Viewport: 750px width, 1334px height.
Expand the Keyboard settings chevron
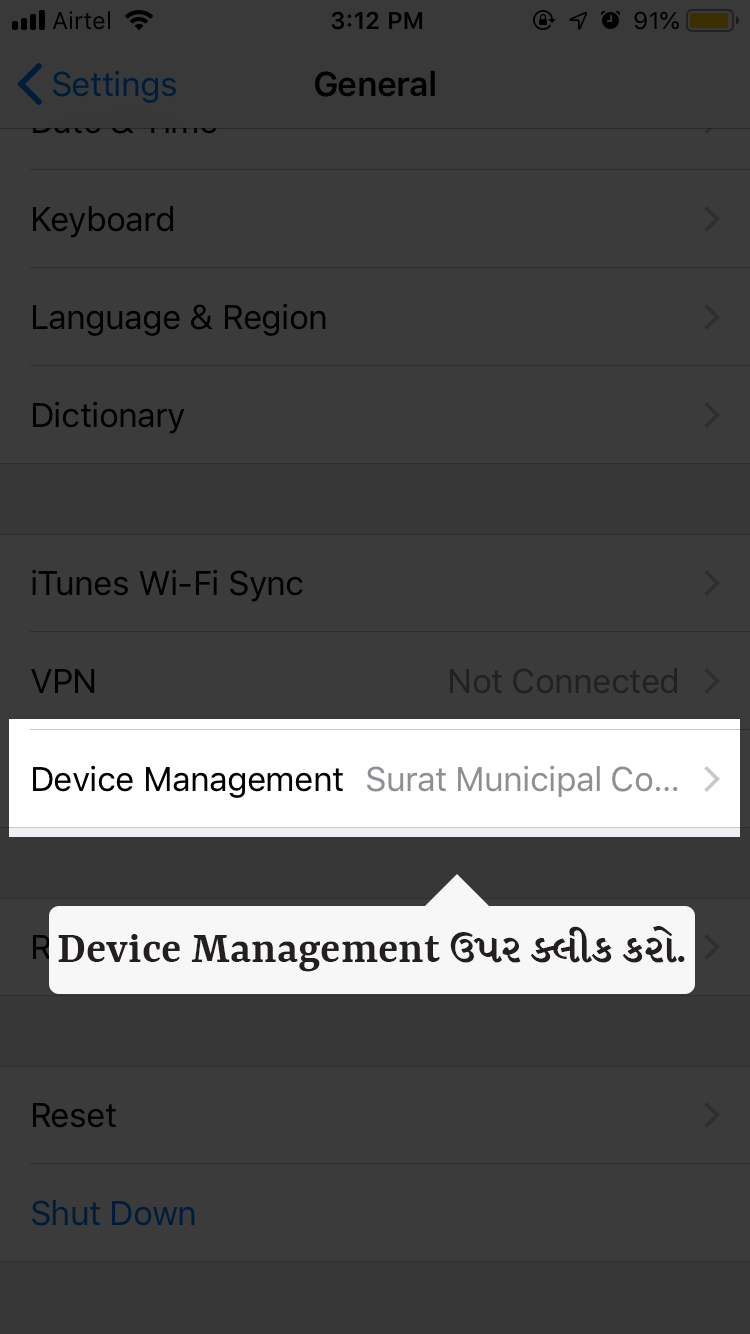[x=712, y=219]
